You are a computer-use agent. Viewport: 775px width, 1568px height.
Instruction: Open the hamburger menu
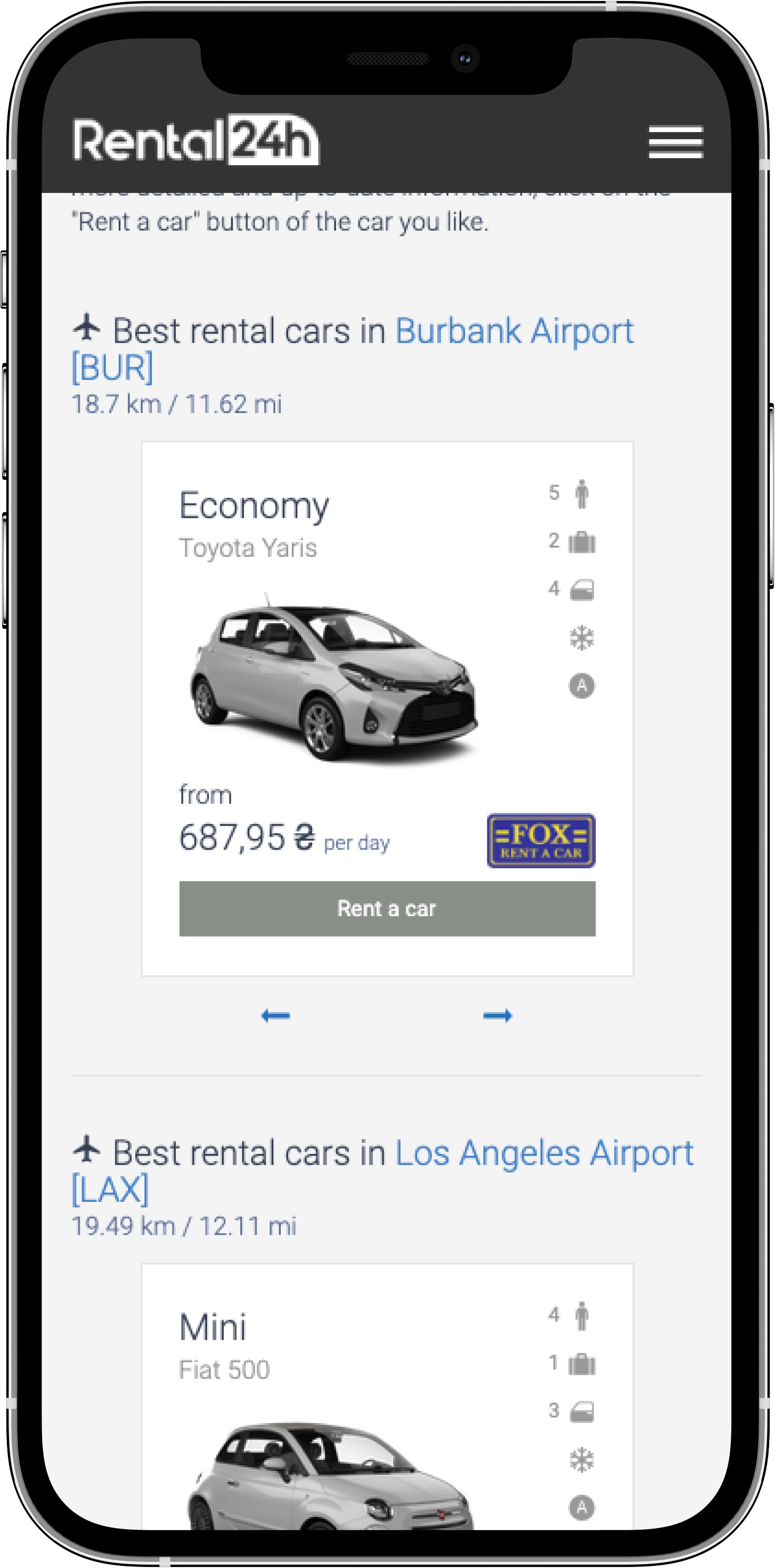[675, 142]
